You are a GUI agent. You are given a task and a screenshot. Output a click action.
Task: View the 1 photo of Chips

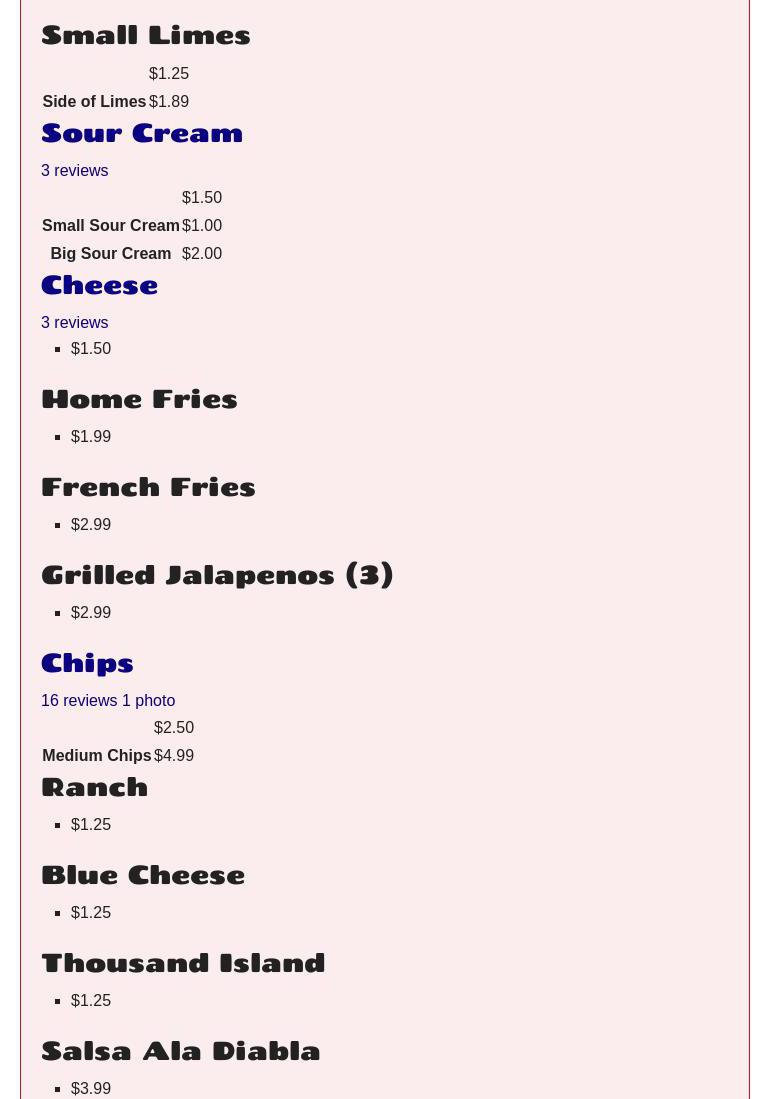coord(148,701)
